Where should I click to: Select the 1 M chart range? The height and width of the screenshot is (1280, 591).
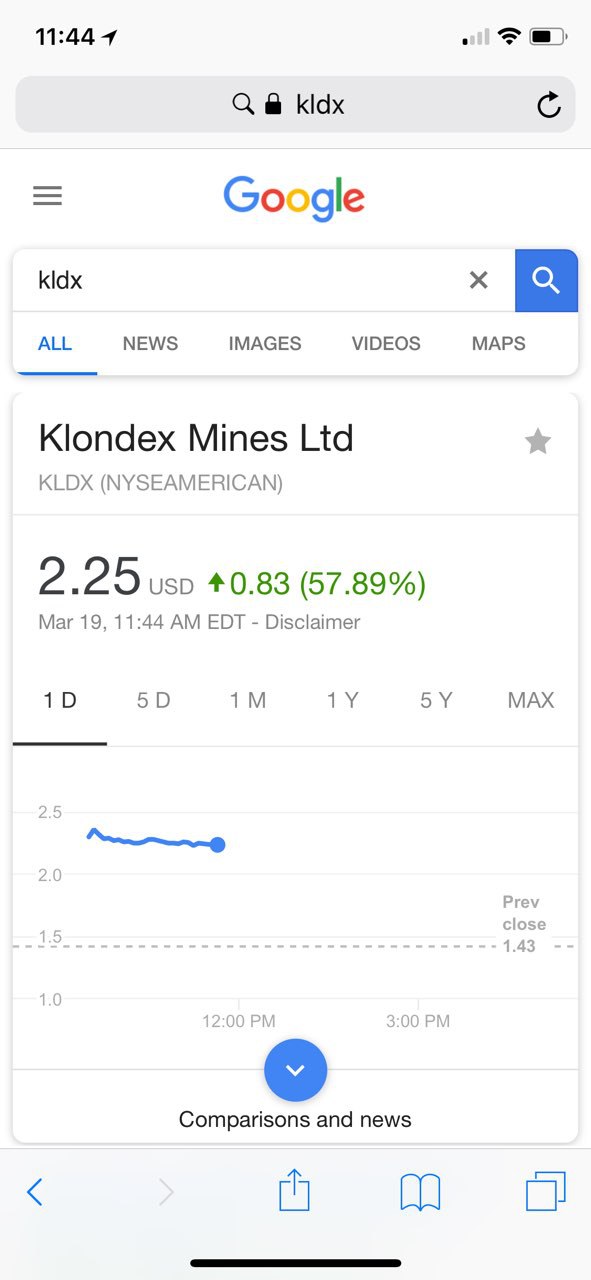point(248,701)
